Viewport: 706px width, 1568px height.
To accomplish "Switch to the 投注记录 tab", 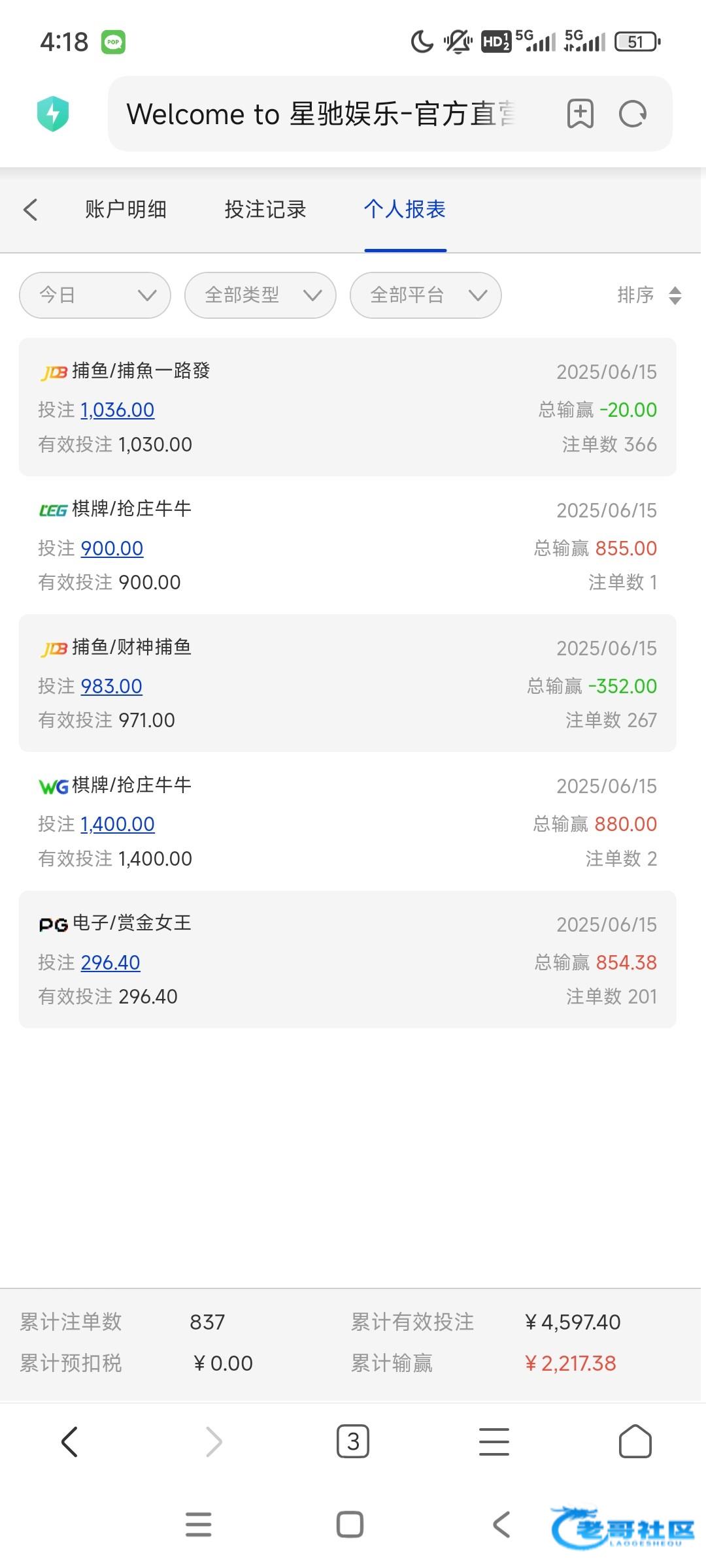I will click(265, 210).
